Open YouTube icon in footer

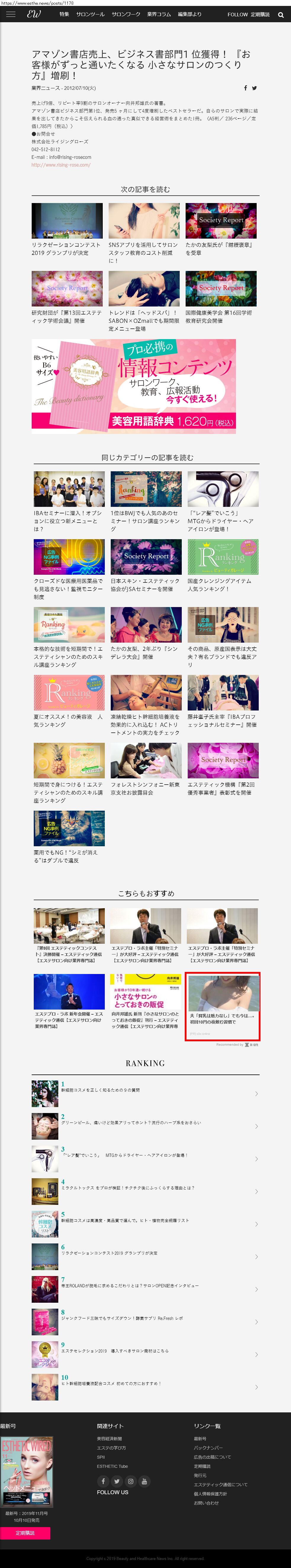144,1481
